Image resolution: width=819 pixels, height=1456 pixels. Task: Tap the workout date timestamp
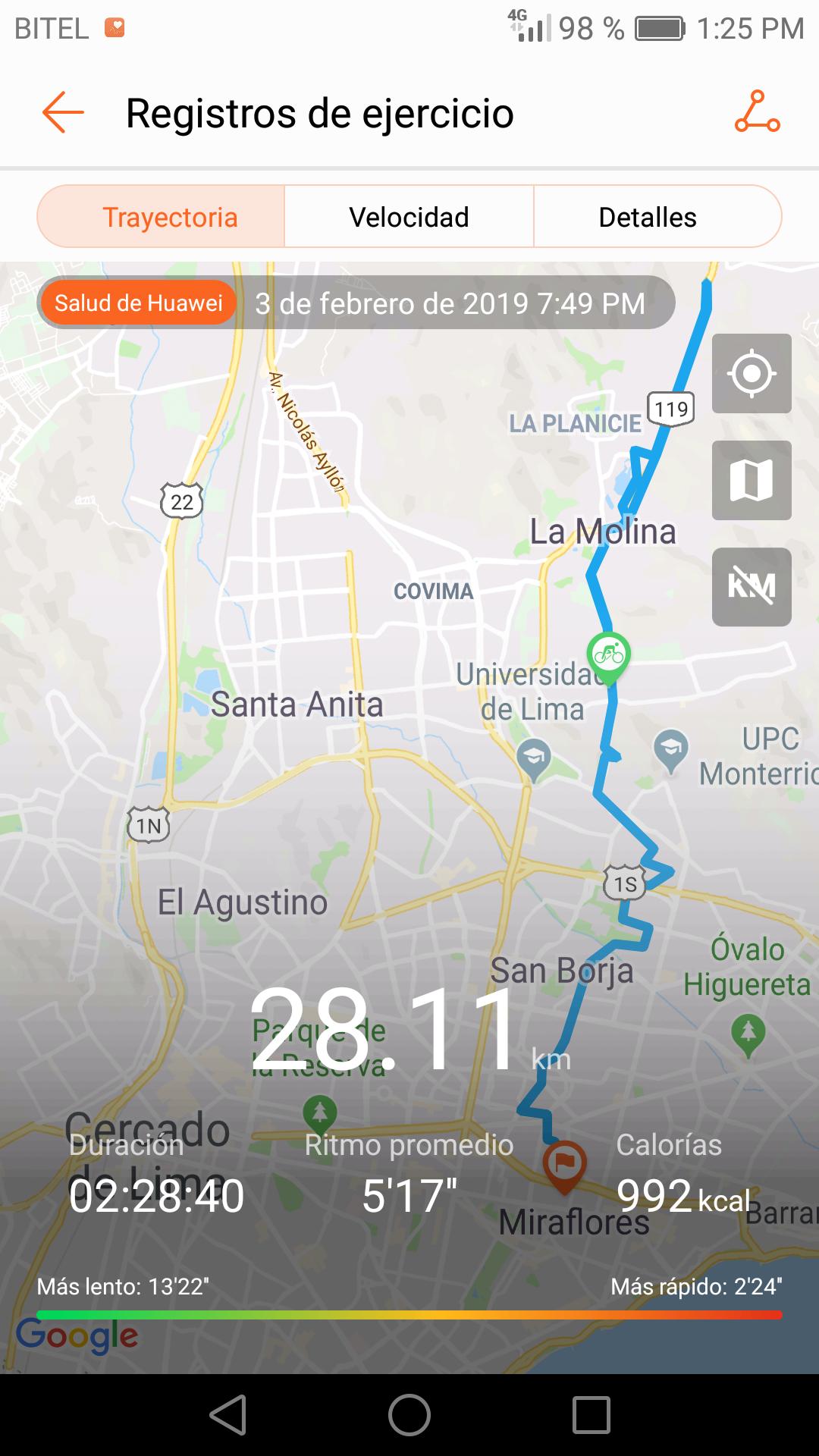coord(449,302)
